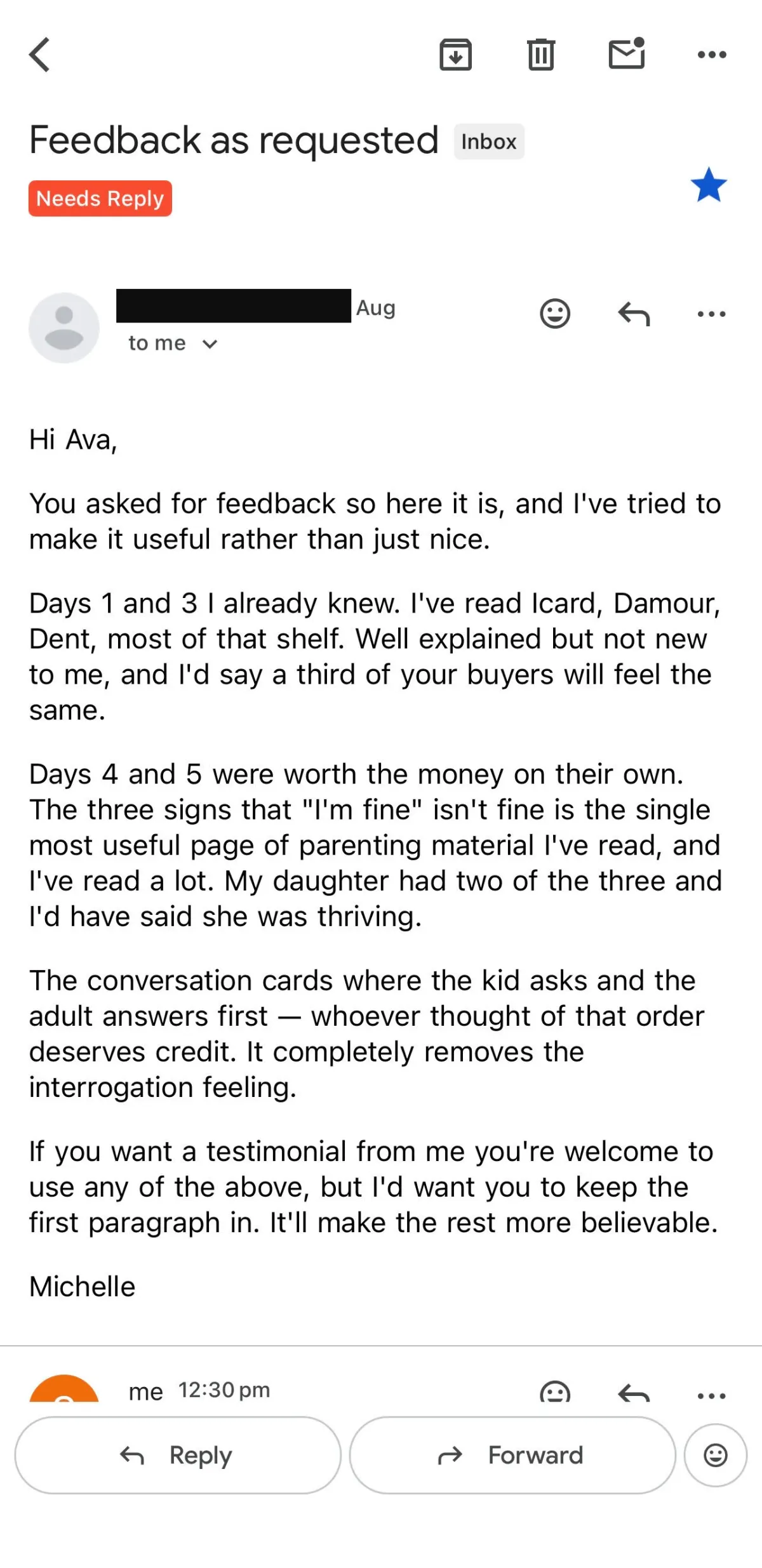Add emoji reaction to Michelle's message
762x1568 pixels.
[555, 313]
